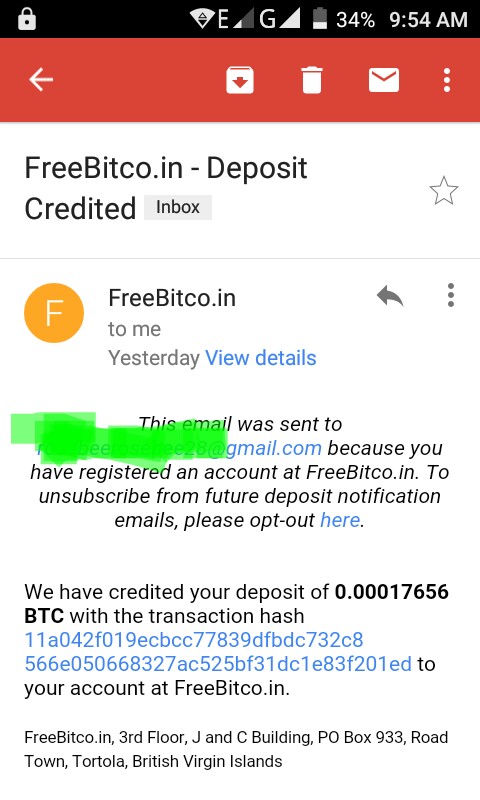The width and height of the screenshot is (480, 800).
Task: Mark this email as unread
Action: (384, 80)
